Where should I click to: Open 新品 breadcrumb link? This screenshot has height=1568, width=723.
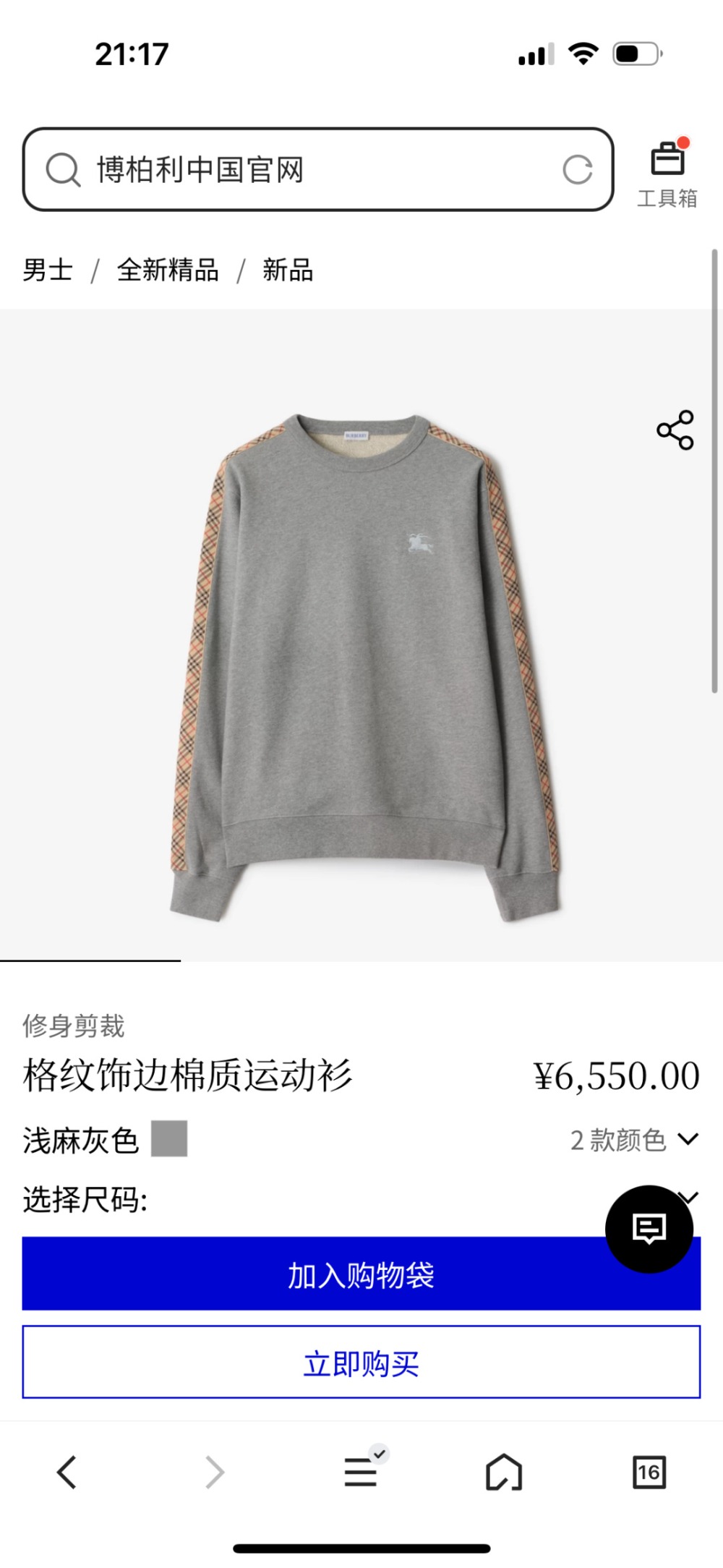click(287, 270)
